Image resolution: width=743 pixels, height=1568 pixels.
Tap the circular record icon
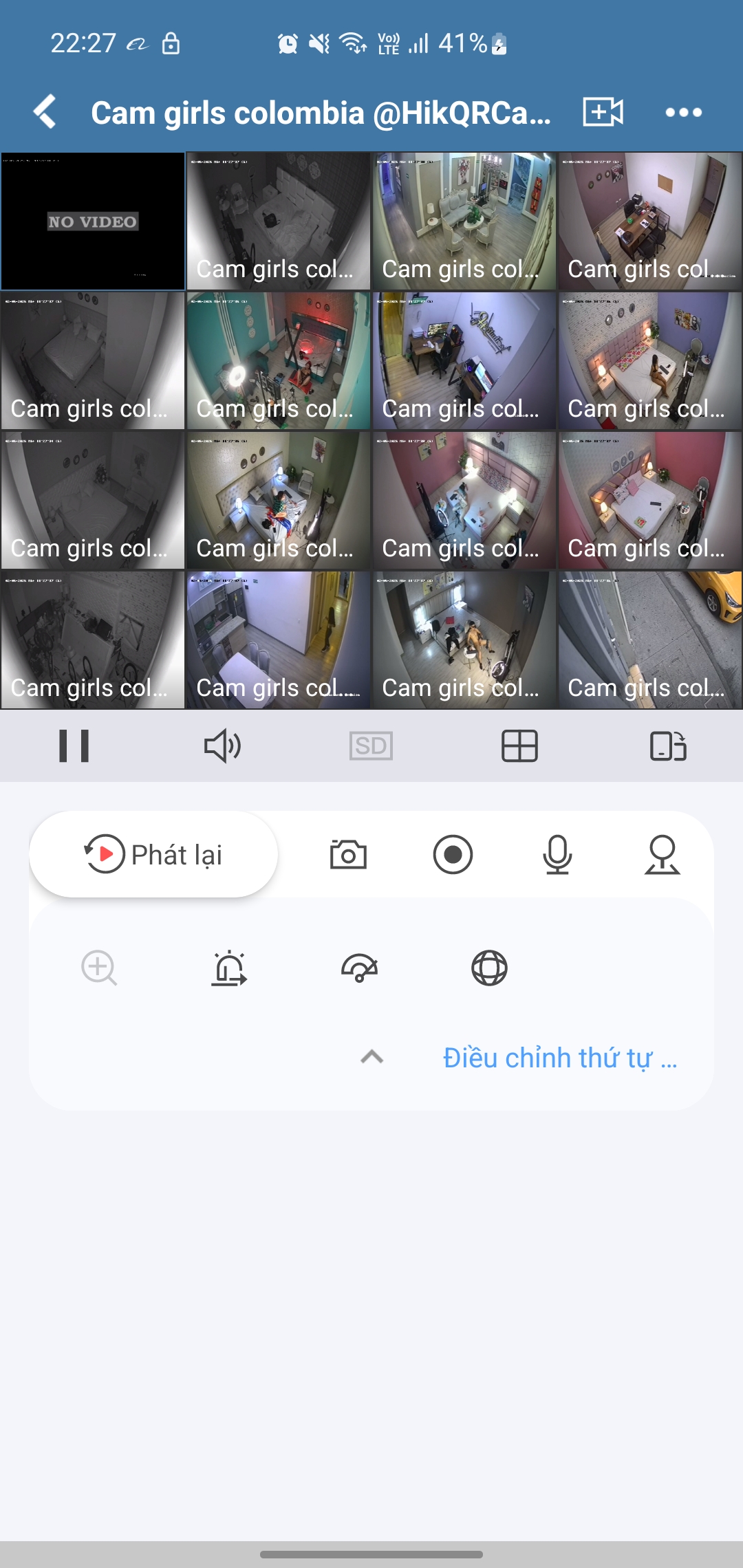[453, 855]
